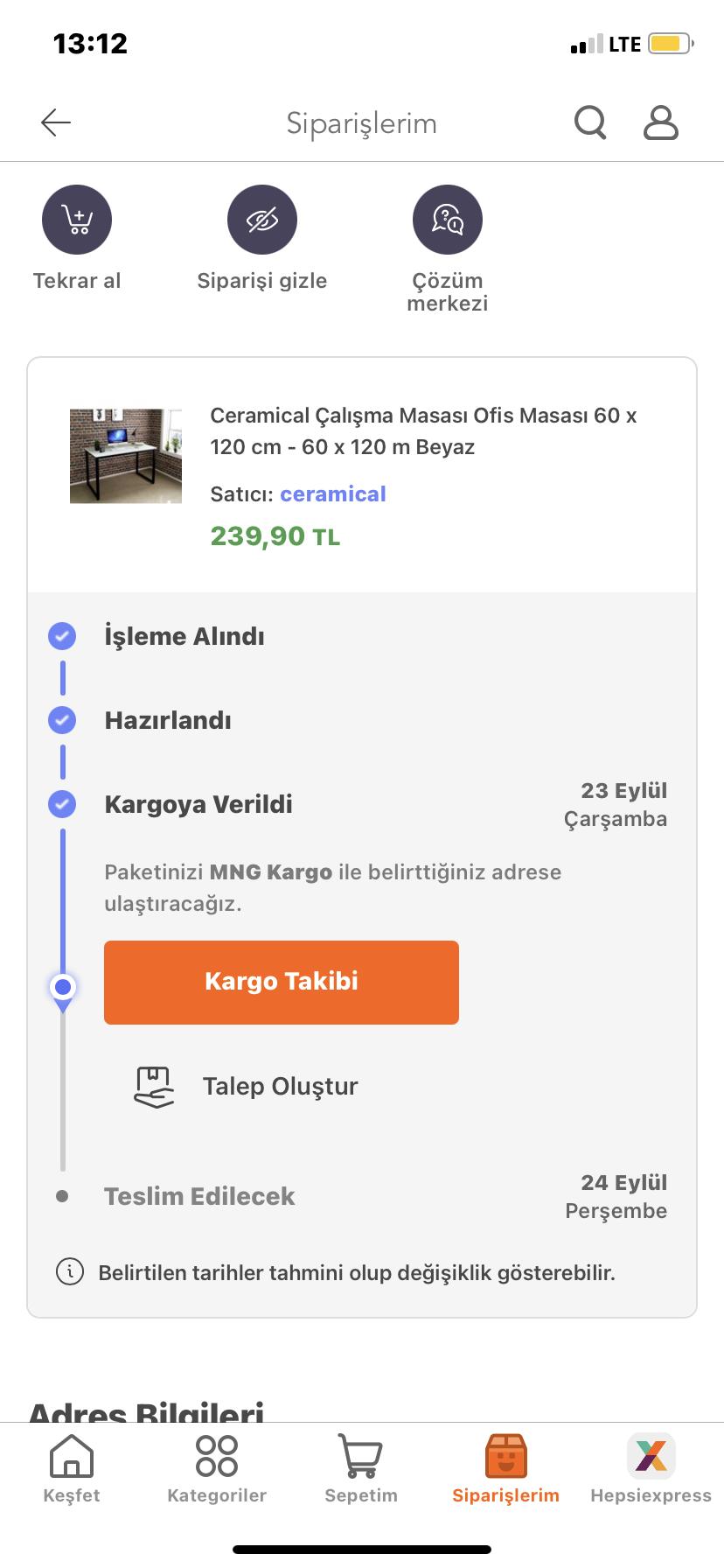The image size is (724, 1568).
Task: Open Çözüm merkezi help center
Action: (448, 220)
